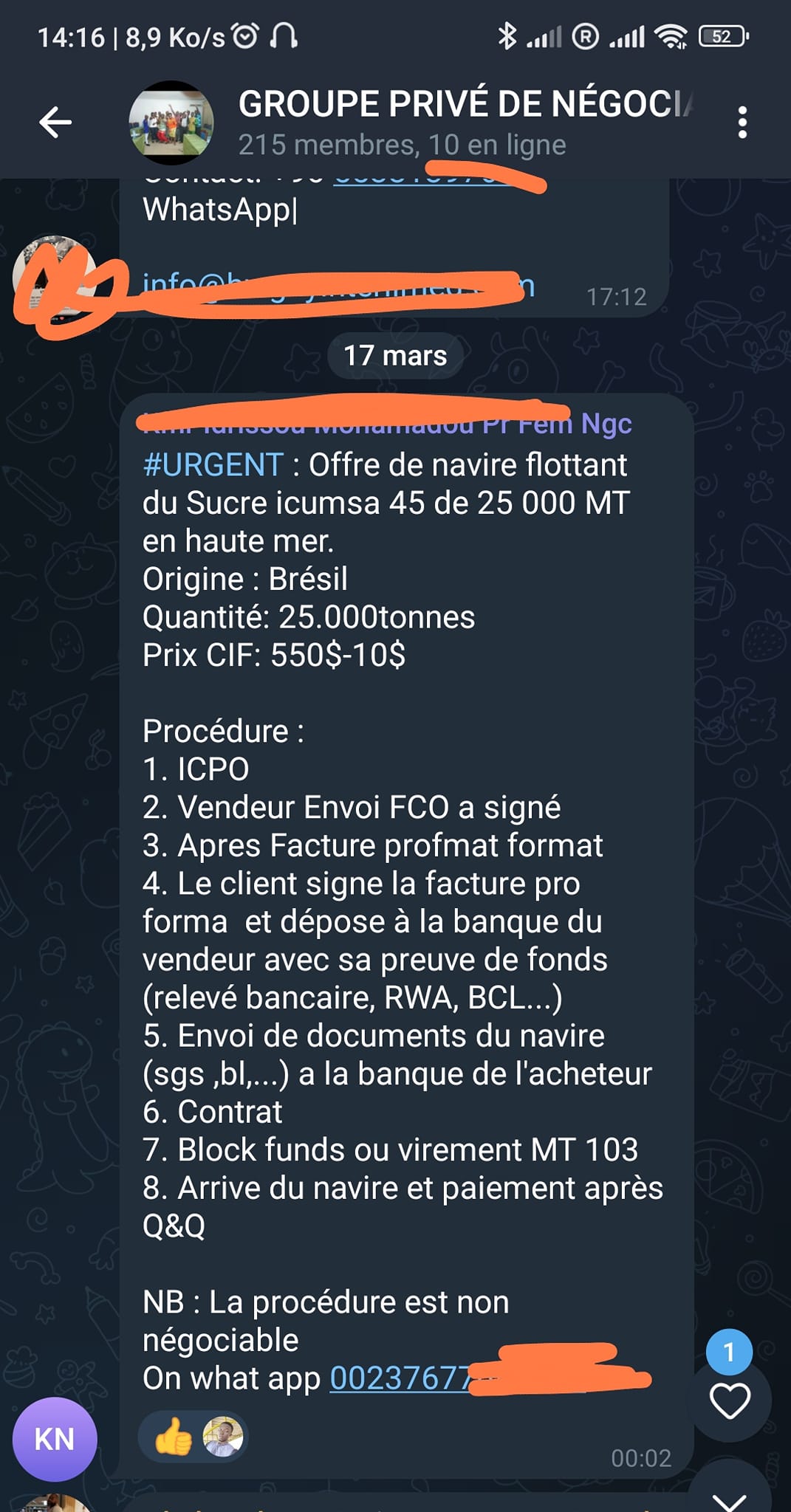Open the three-dot overflow menu

point(742,123)
